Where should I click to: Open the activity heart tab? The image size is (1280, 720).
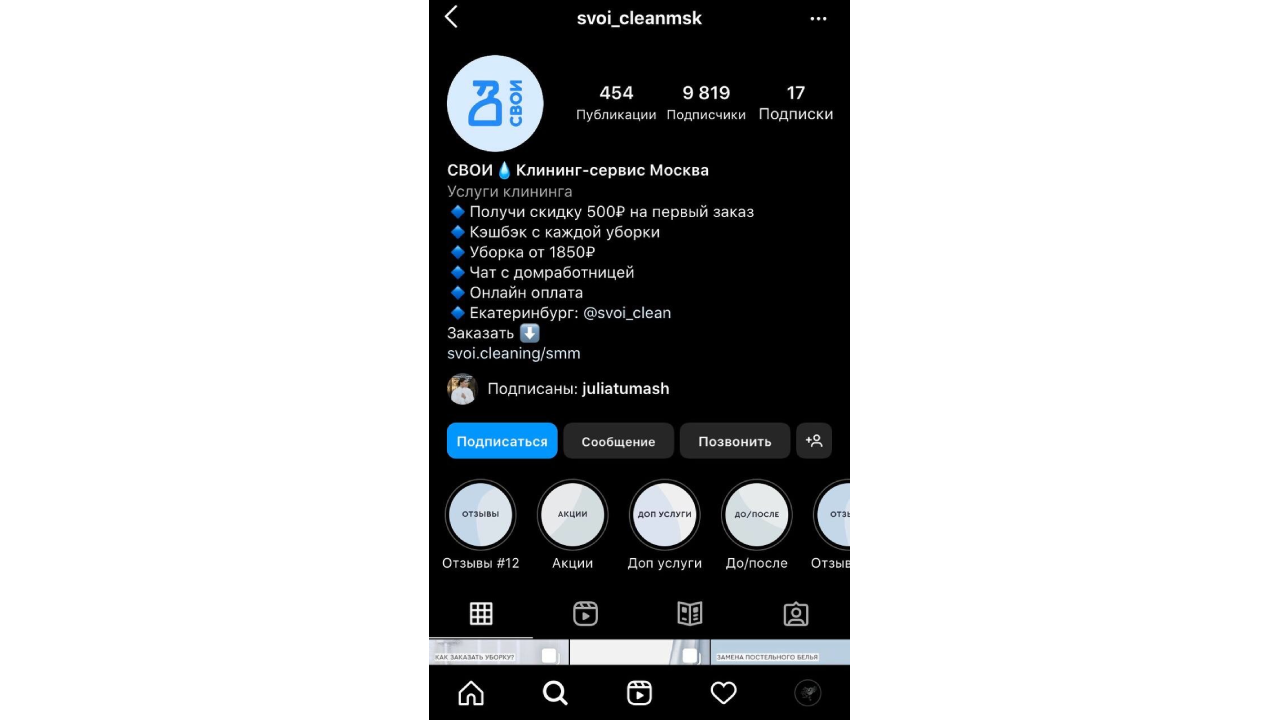click(x=723, y=693)
